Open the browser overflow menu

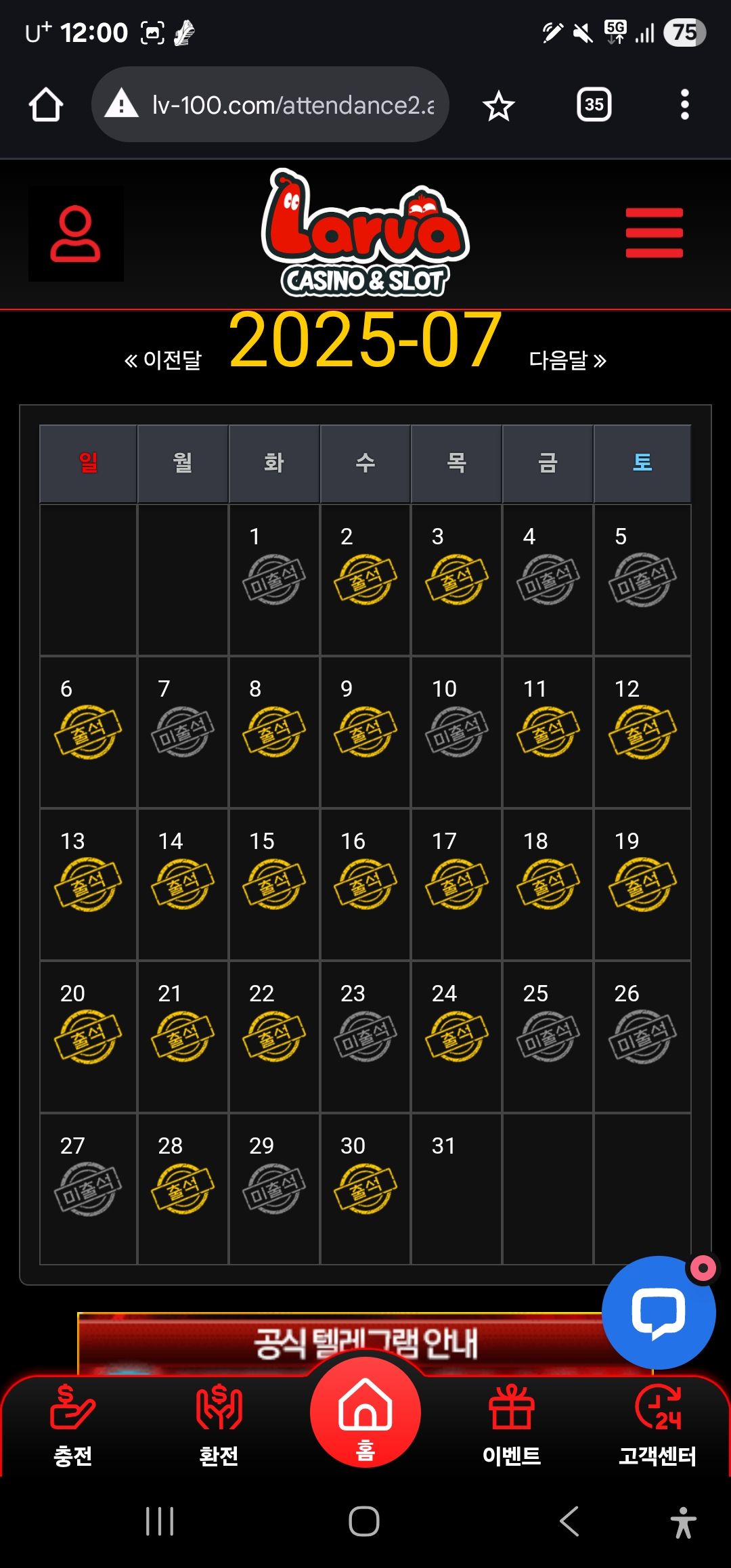[x=684, y=105]
